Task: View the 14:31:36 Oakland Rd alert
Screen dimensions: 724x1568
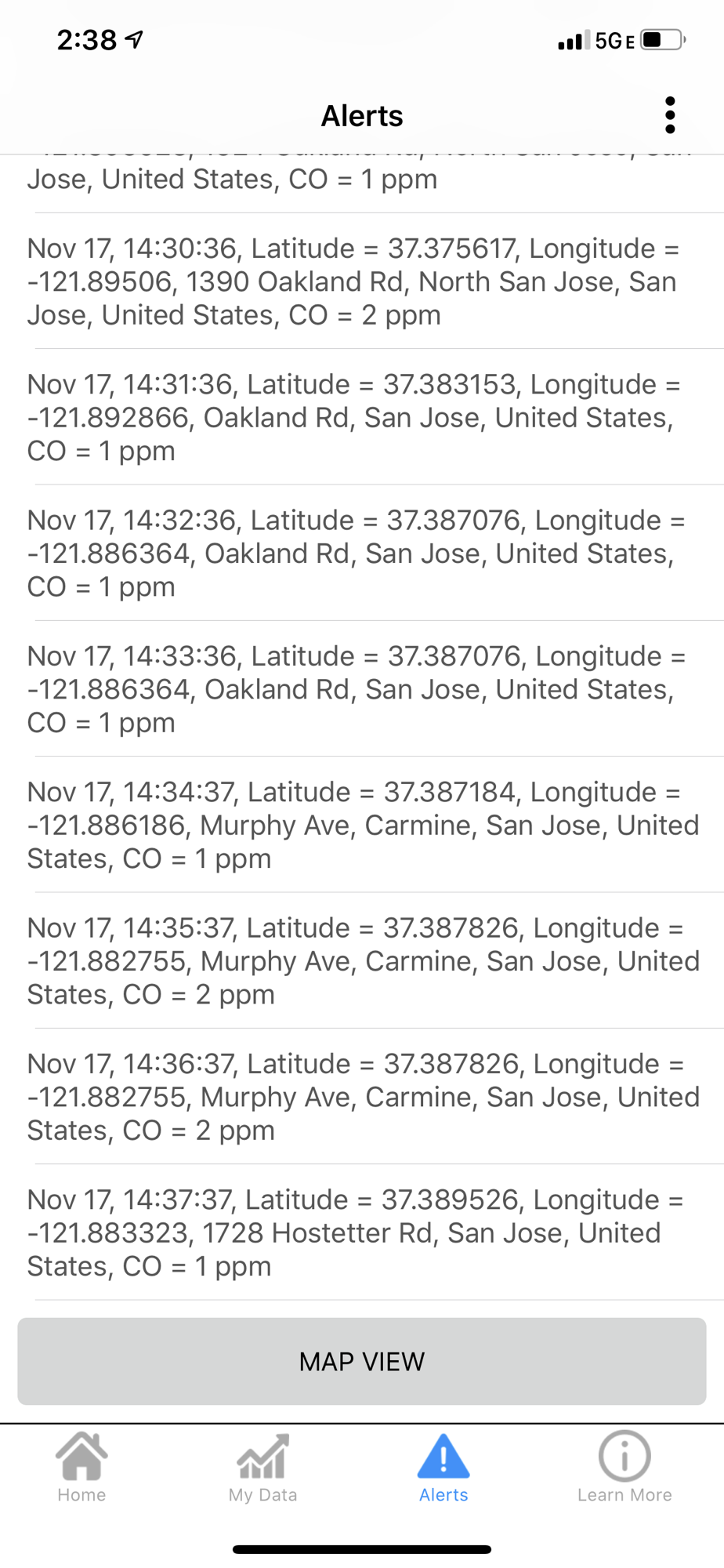Action: [x=362, y=417]
